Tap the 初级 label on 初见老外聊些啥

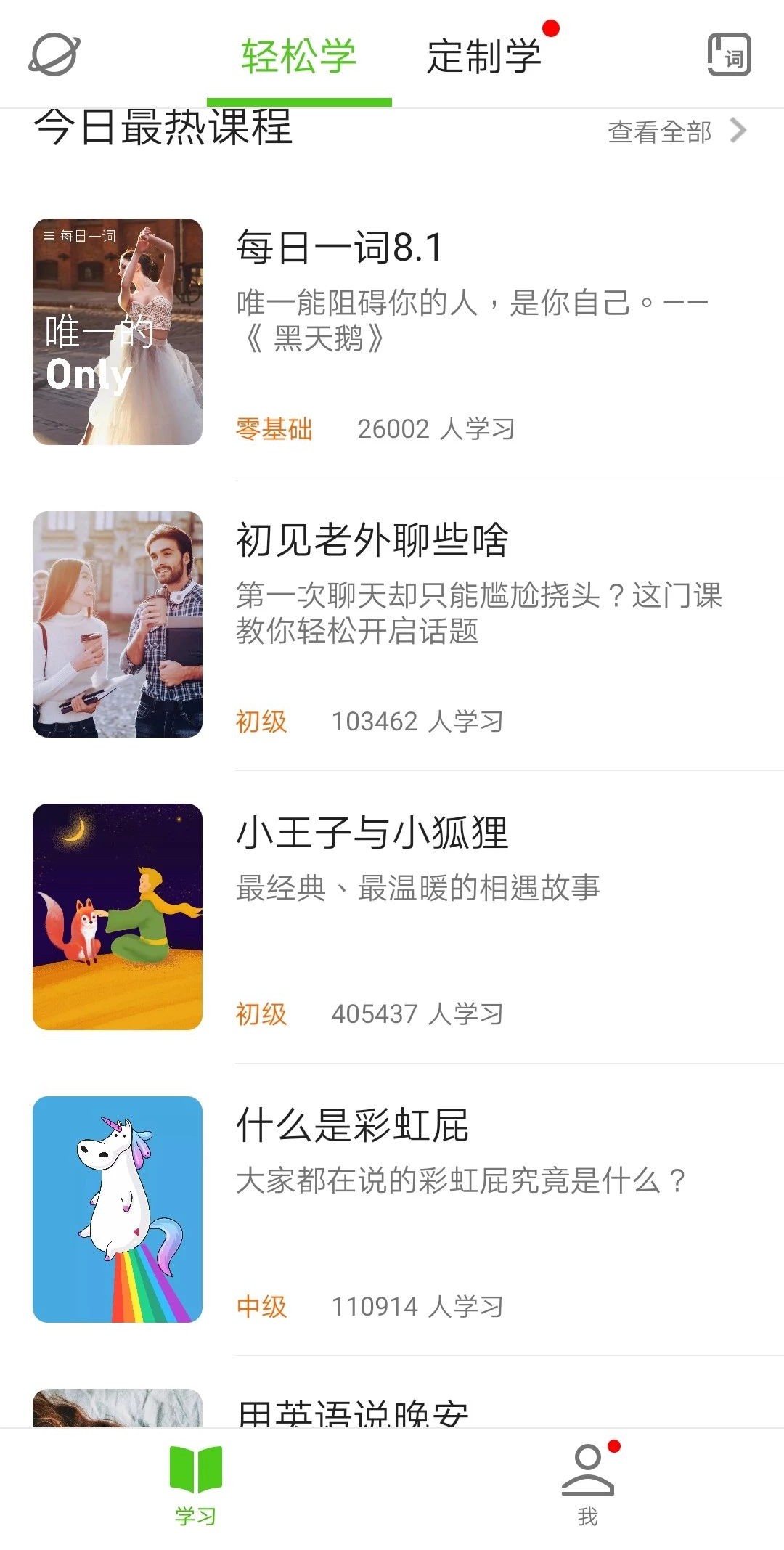263,722
